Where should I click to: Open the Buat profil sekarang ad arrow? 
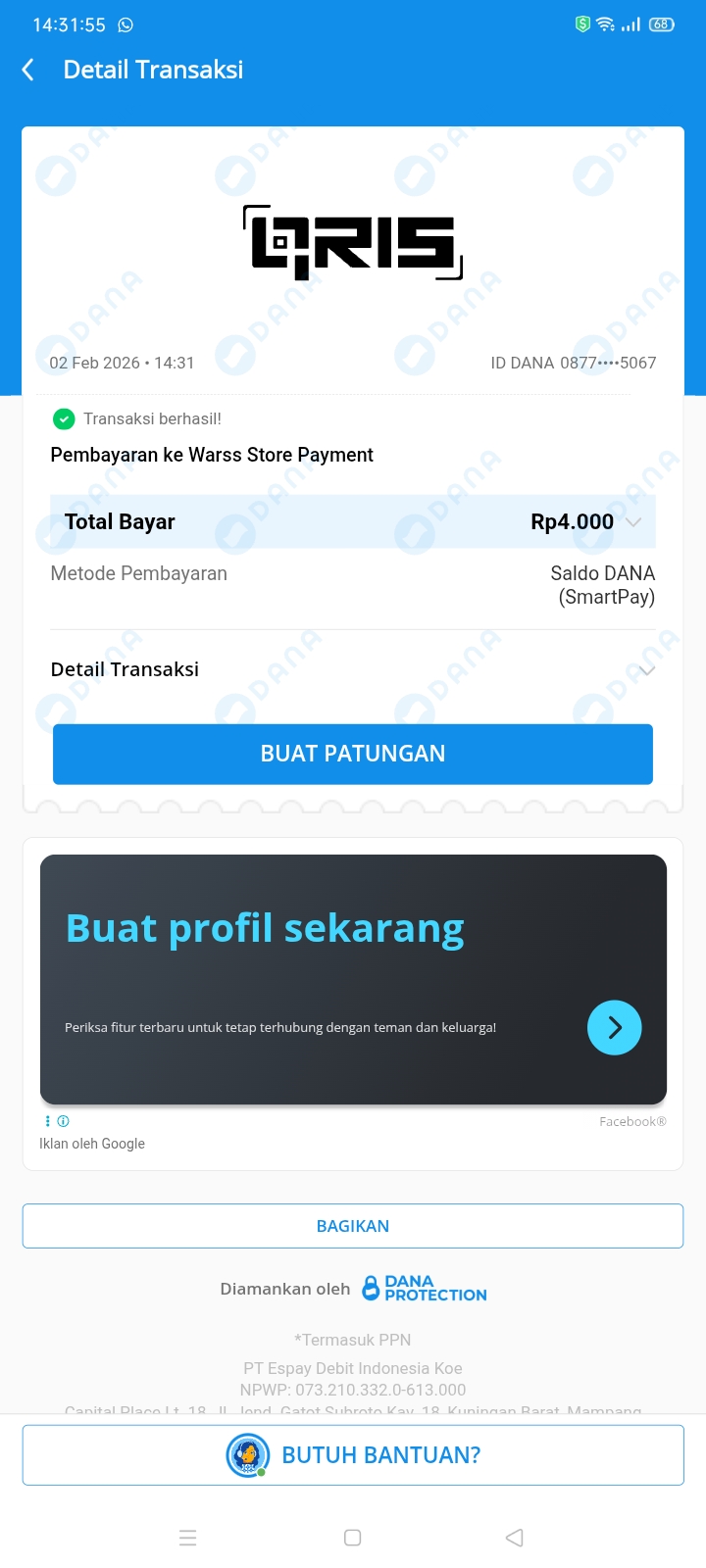pyautogui.click(x=614, y=1027)
